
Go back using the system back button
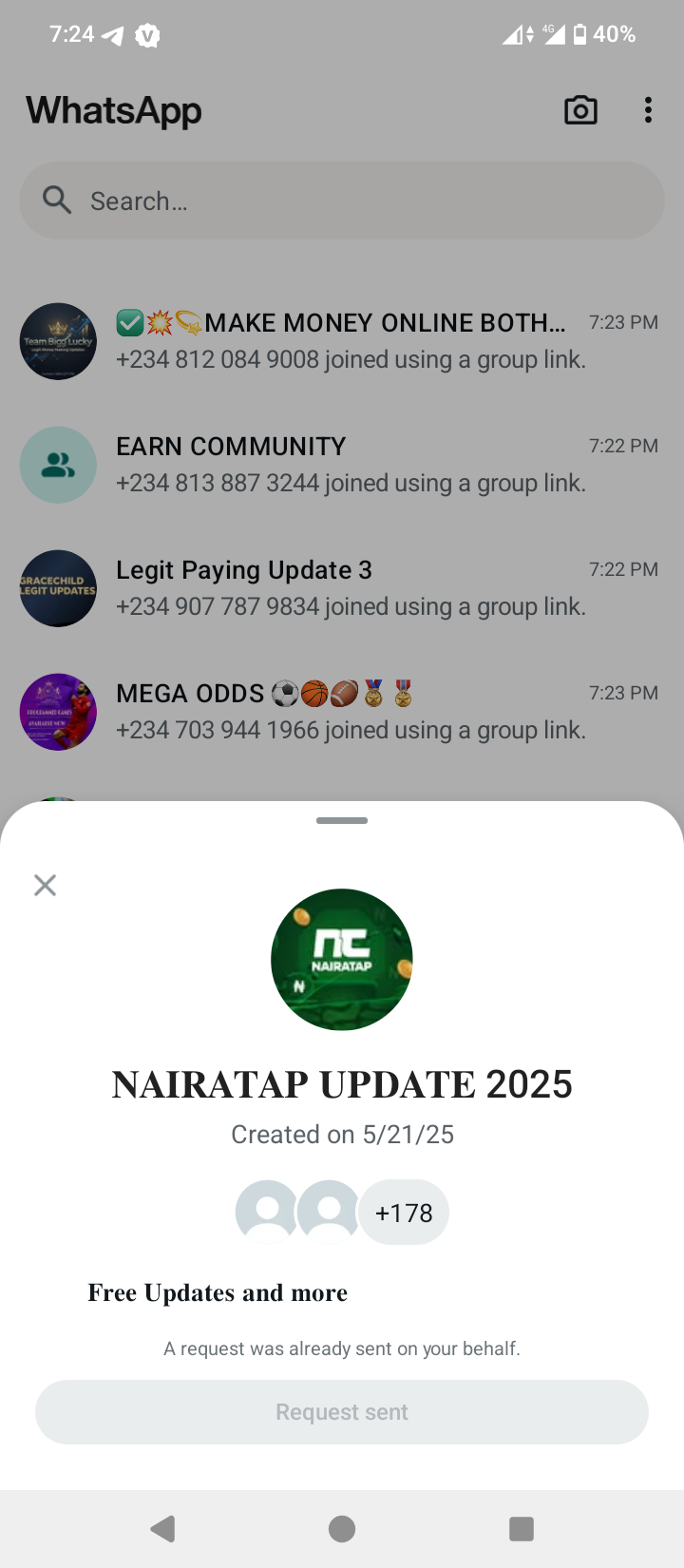click(163, 1529)
